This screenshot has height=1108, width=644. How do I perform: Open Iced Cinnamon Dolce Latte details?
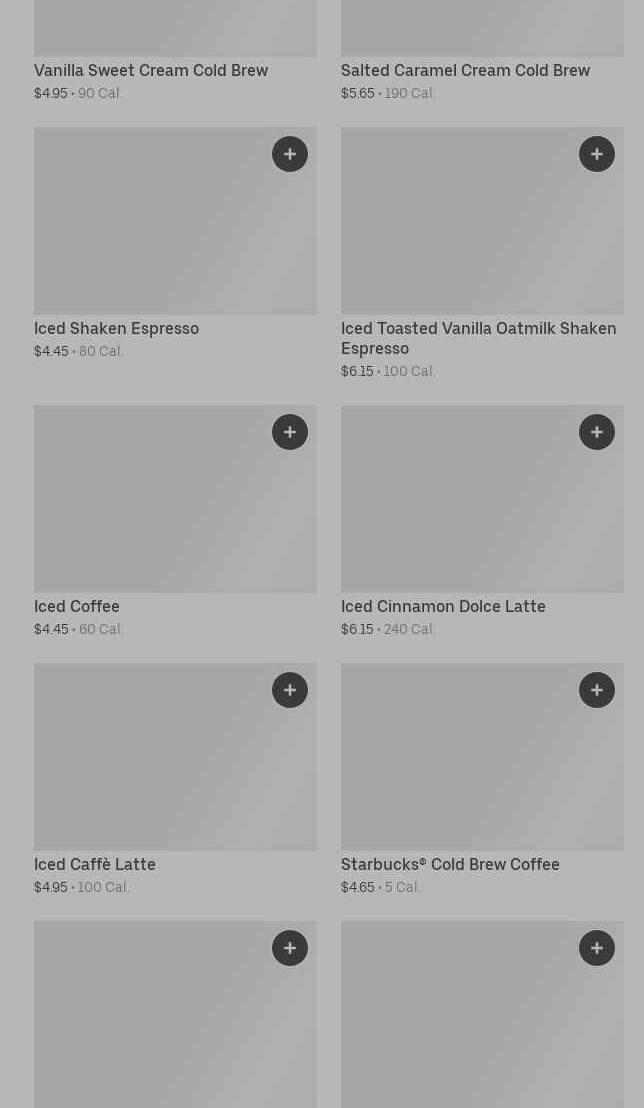coord(482,521)
